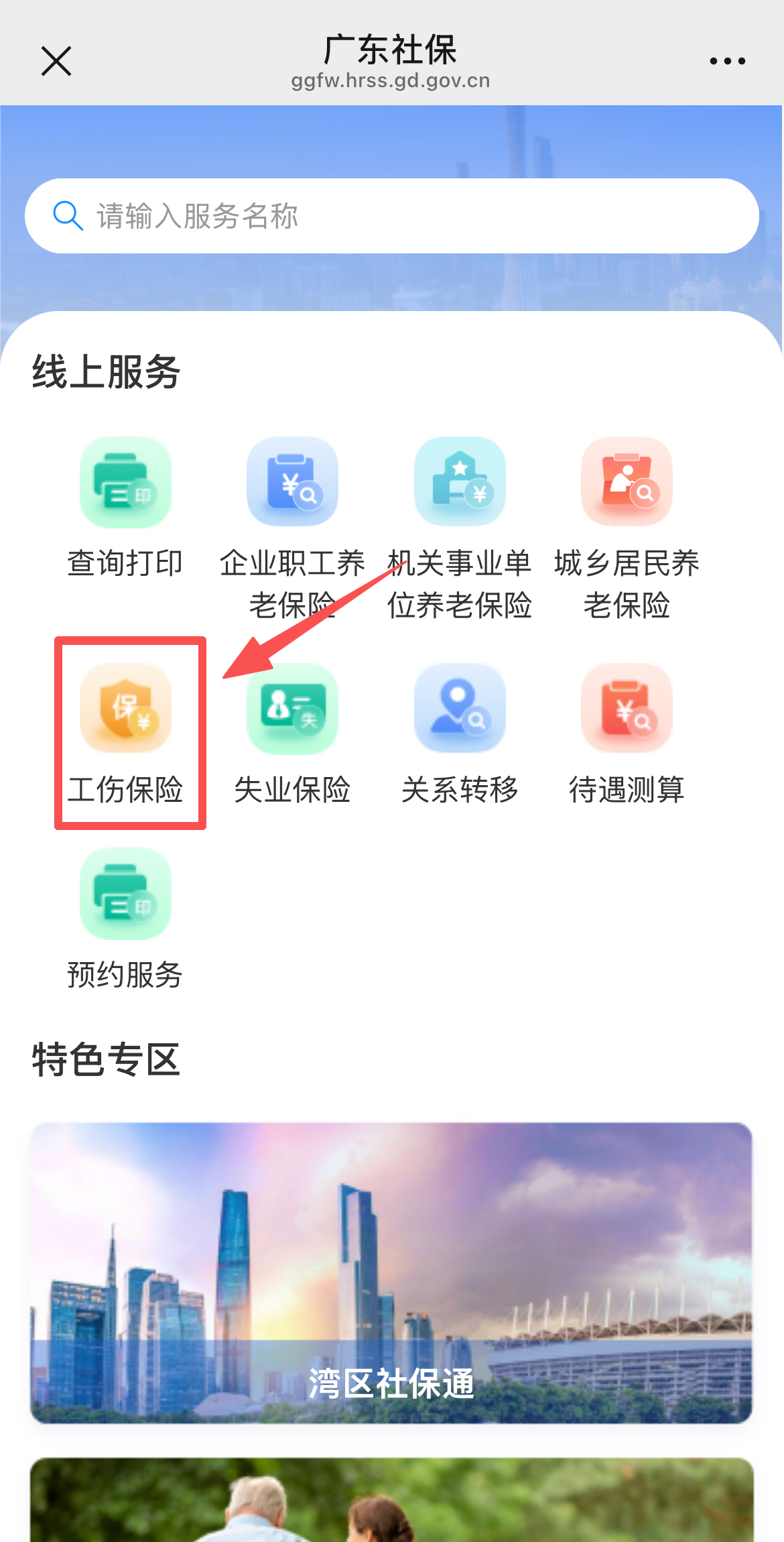The height and width of the screenshot is (1542, 784).
Task: Tap the service name search box
Action: point(391,216)
